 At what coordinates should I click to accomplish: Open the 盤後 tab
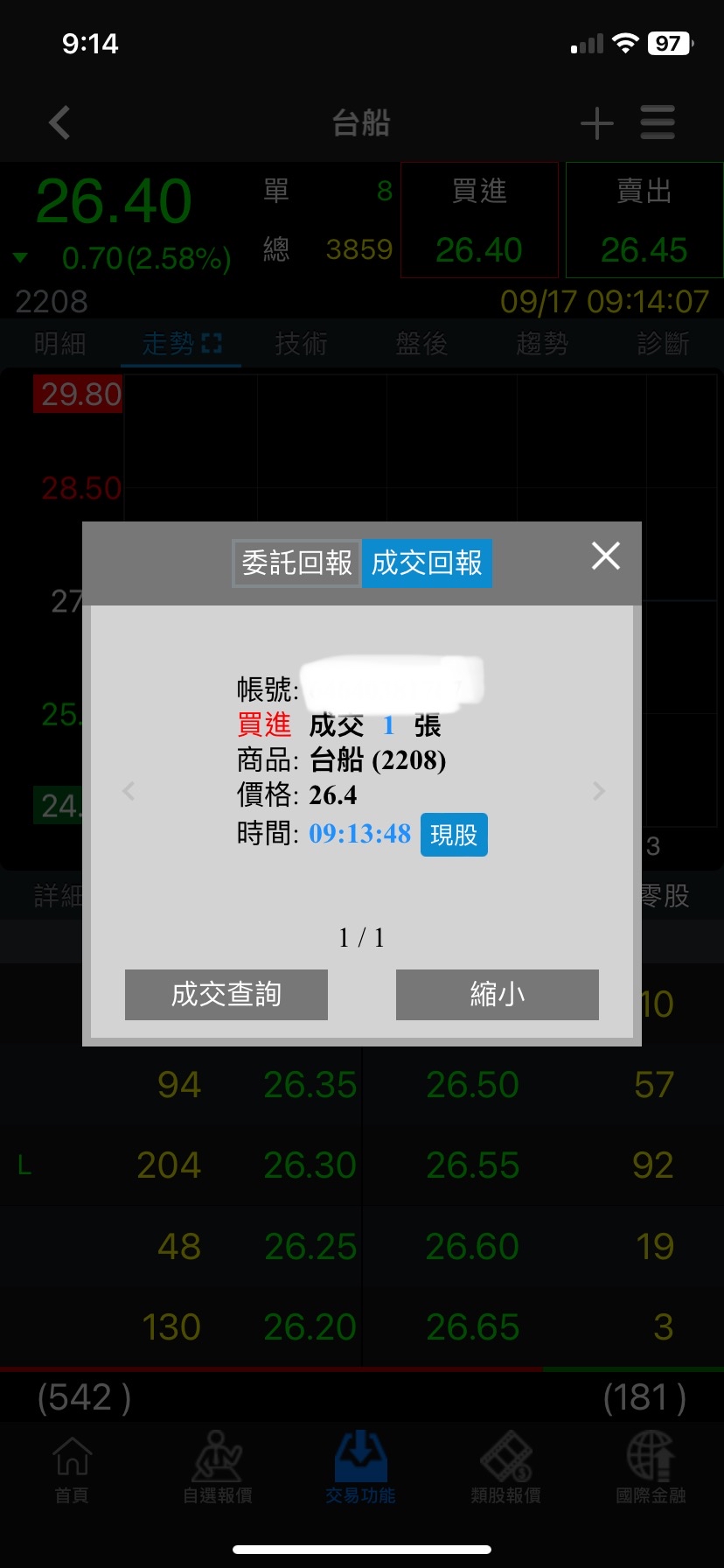pyautogui.click(x=421, y=344)
